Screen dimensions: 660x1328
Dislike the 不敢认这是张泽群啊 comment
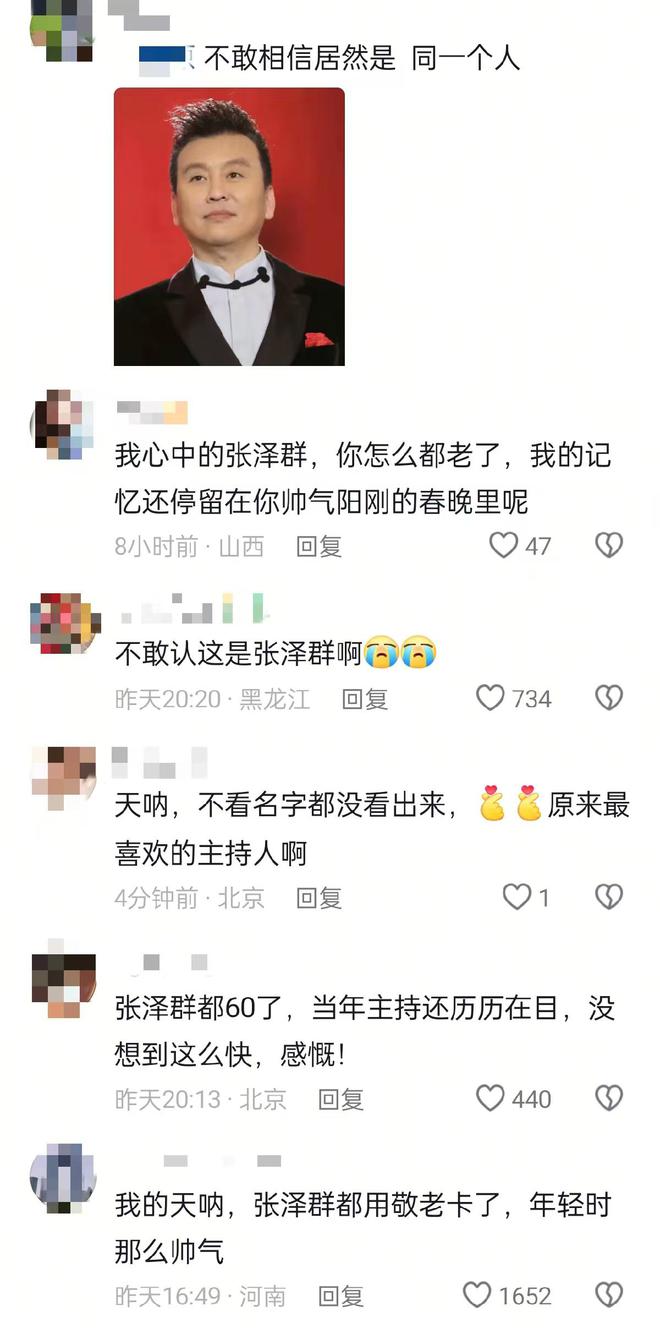tap(609, 698)
